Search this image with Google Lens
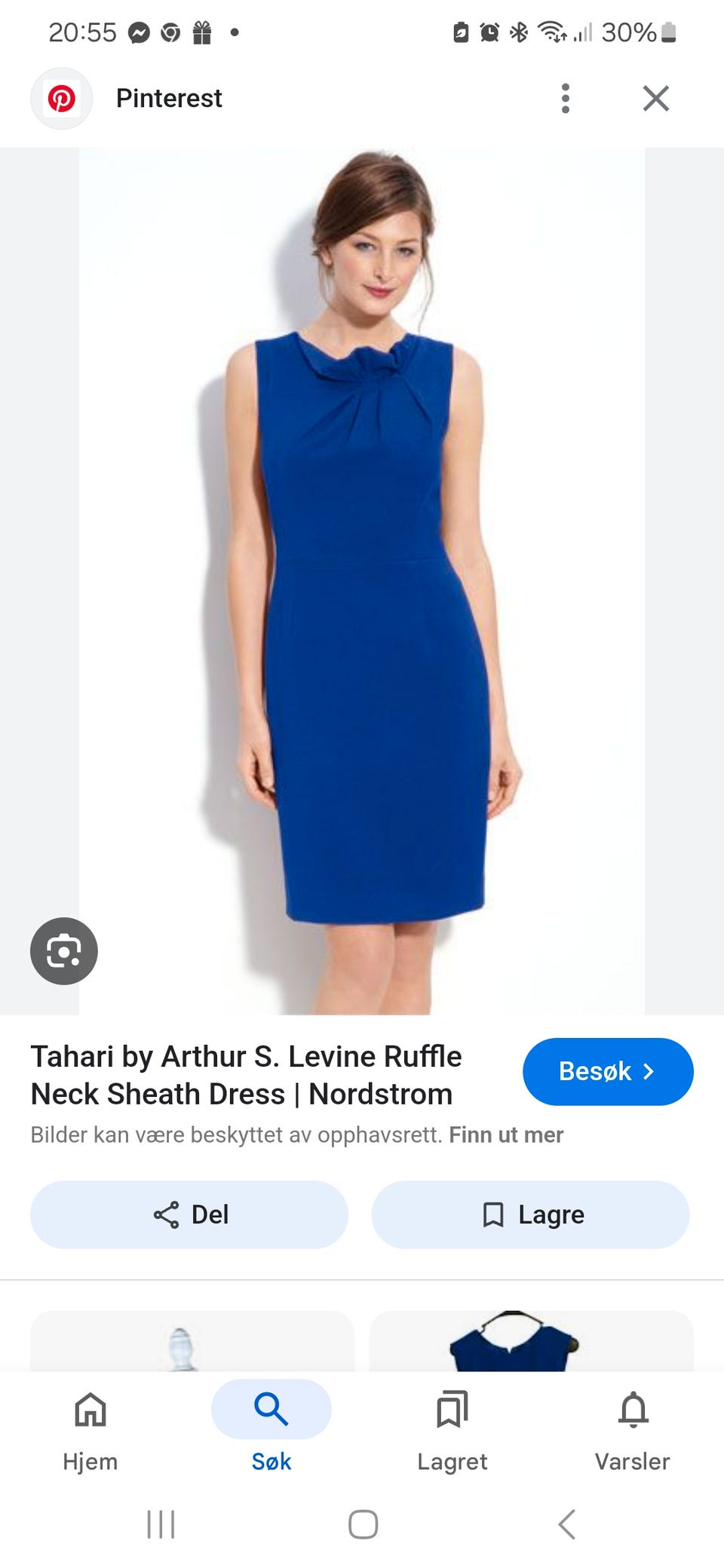Screen dimensions: 724x1568 click(64, 951)
